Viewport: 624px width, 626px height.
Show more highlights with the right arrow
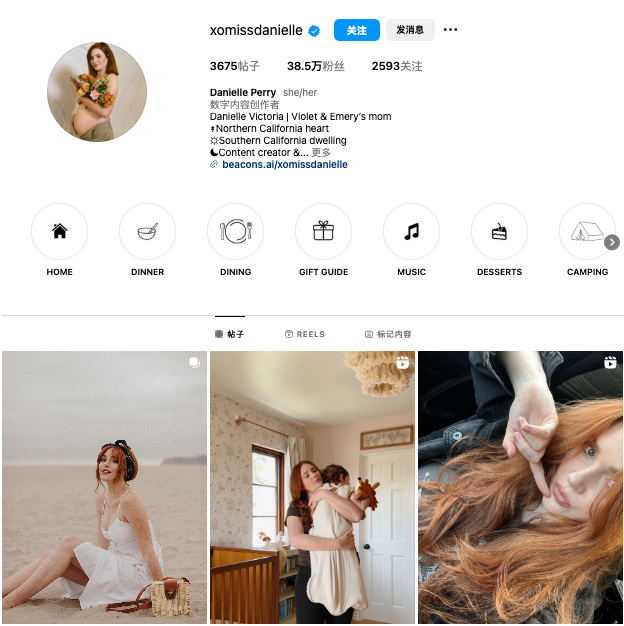612,242
